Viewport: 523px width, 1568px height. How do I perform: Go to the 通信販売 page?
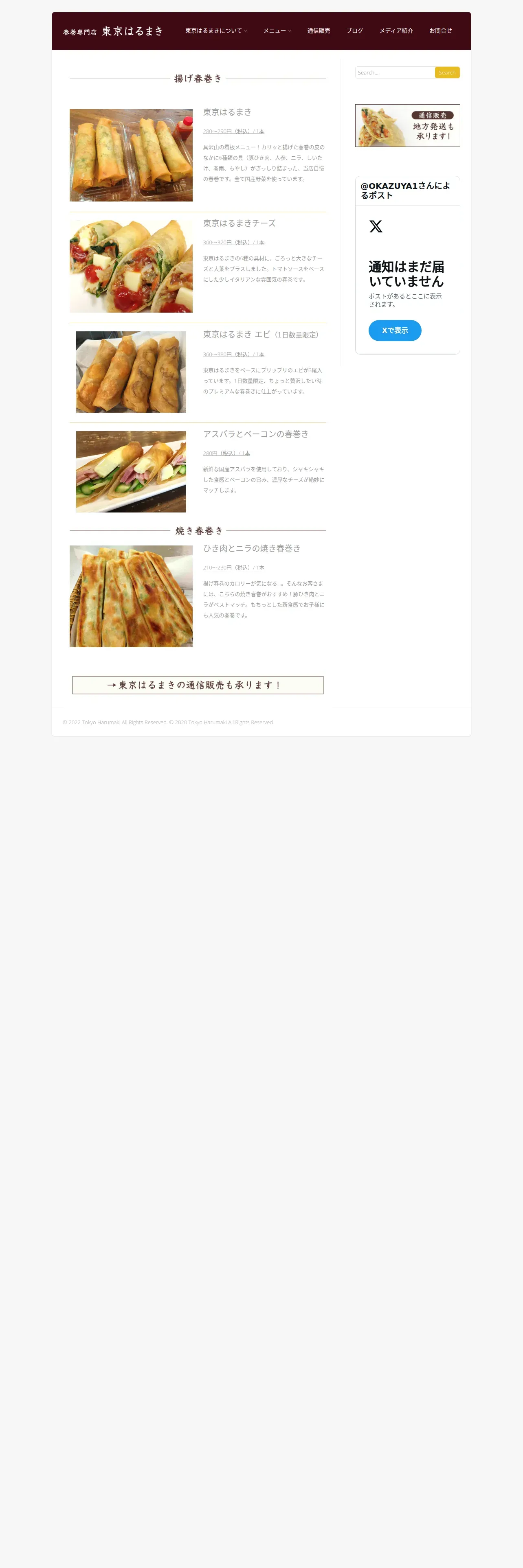click(x=319, y=31)
